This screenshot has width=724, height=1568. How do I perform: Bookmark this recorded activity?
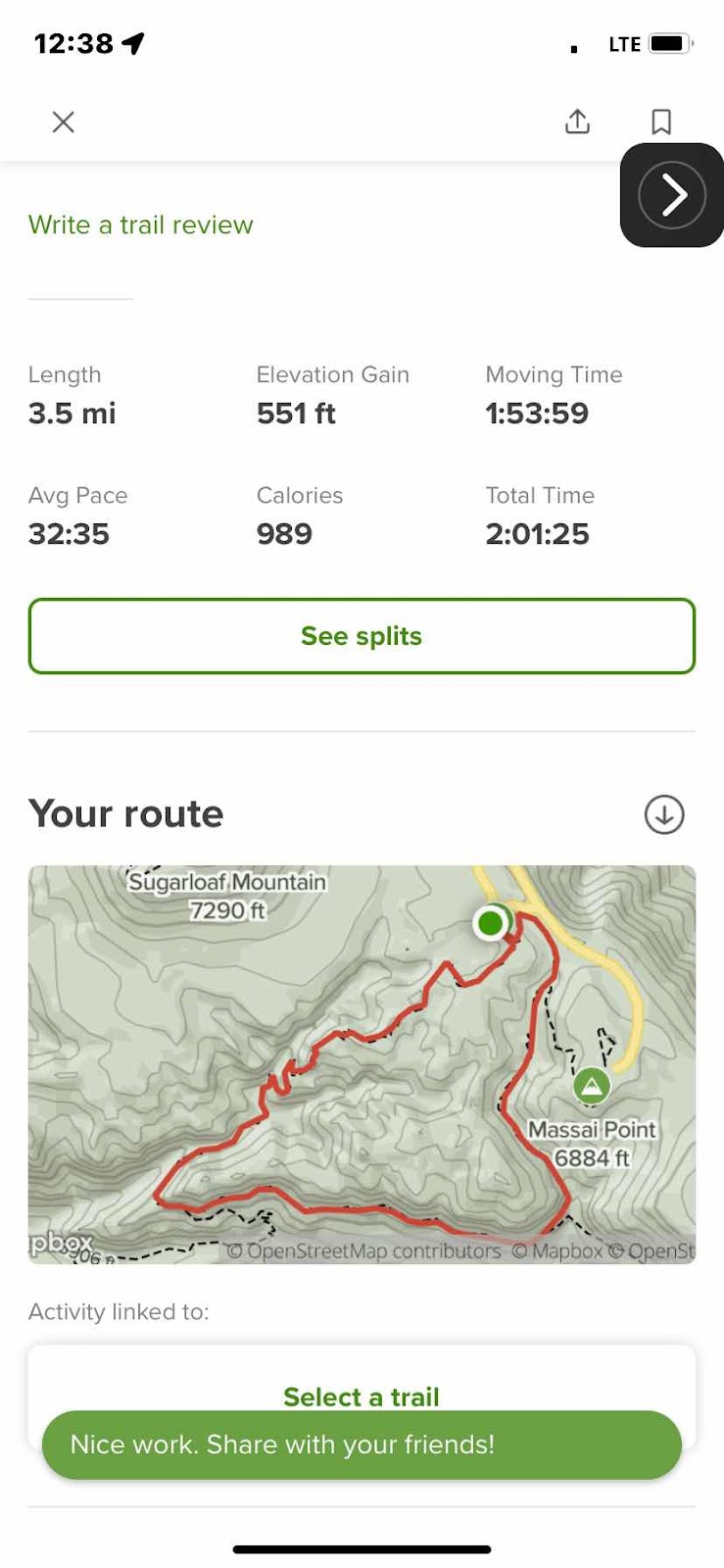(x=661, y=122)
